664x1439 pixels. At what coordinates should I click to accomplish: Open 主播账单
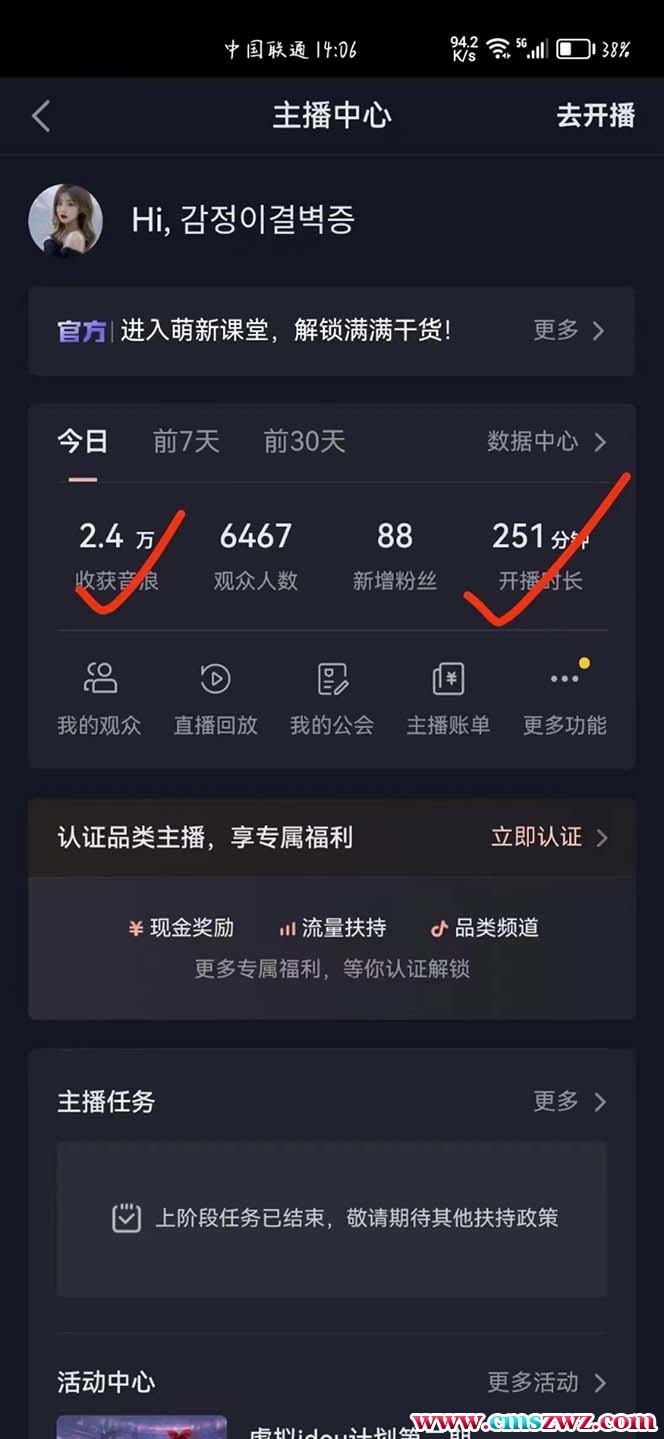pos(448,698)
